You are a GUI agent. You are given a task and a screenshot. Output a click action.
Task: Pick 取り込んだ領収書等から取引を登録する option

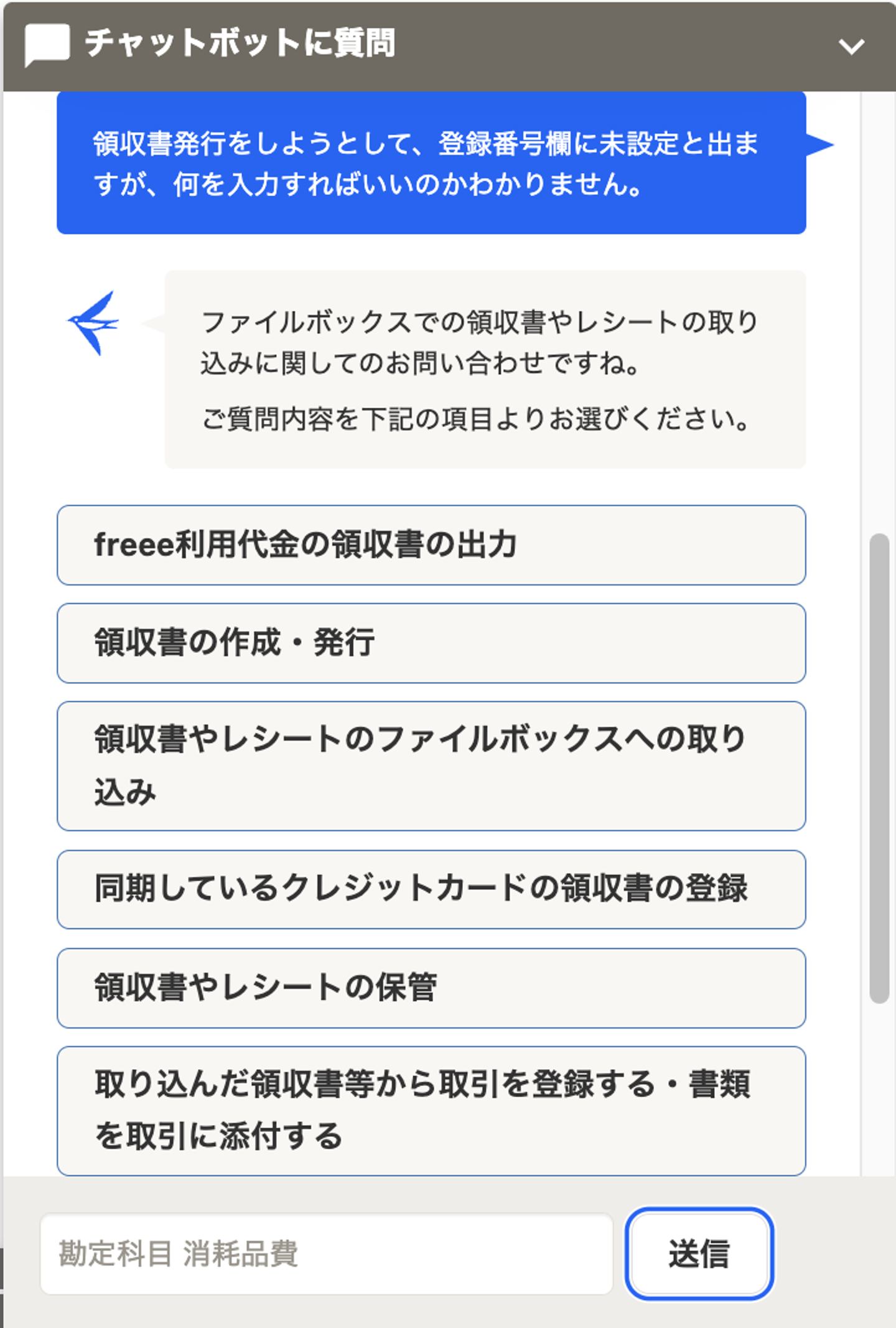point(431,1110)
